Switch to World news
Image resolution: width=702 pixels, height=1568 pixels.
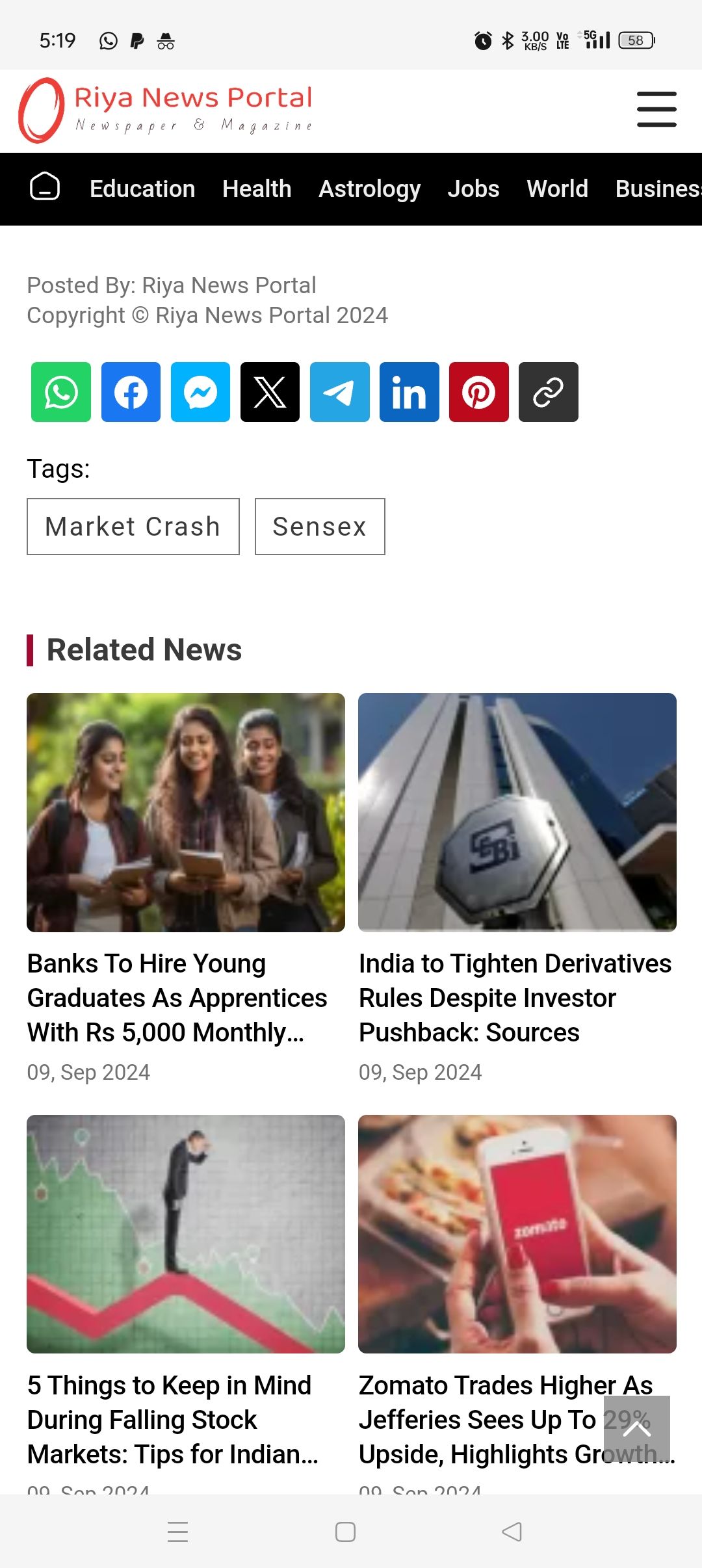(x=557, y=189)
